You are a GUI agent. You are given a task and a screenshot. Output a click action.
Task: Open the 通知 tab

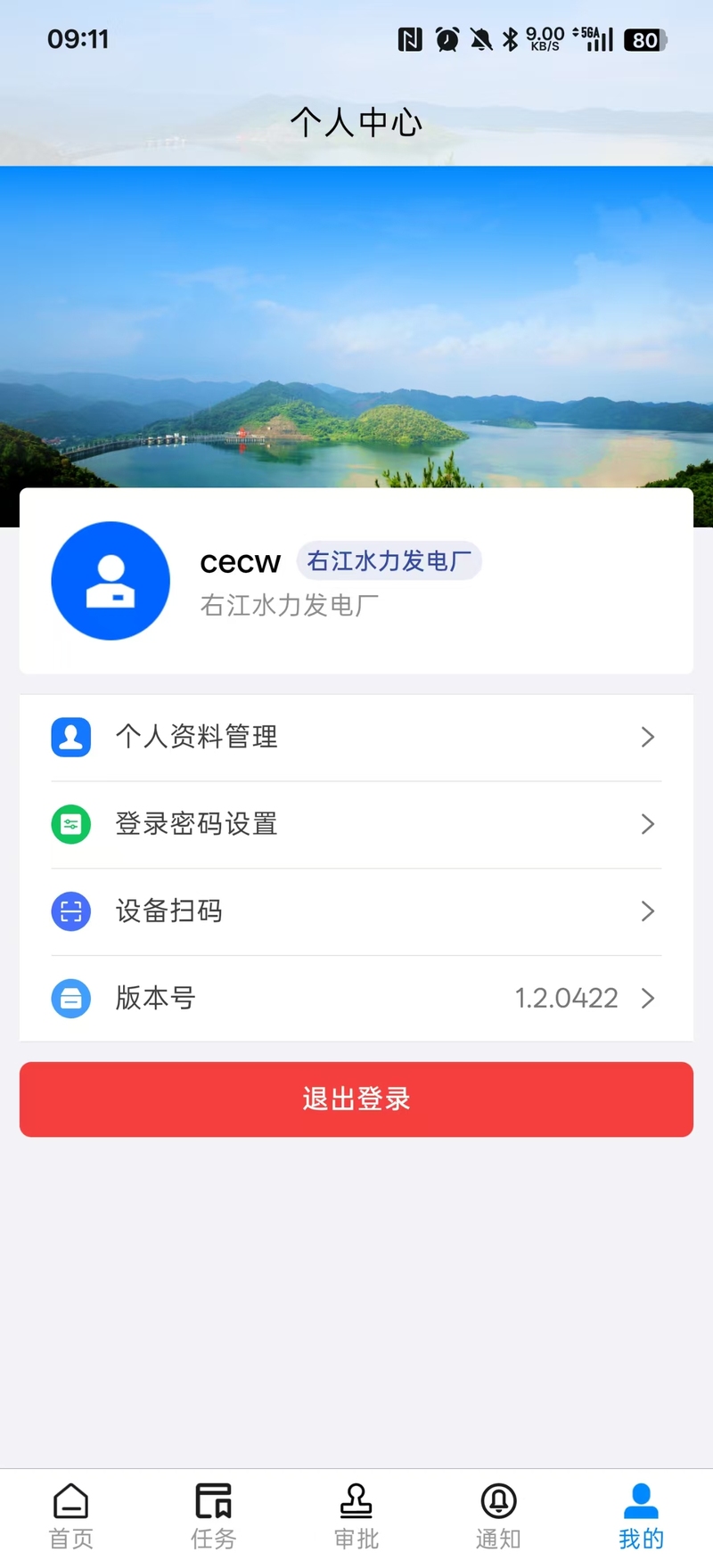coord(499,1517)
